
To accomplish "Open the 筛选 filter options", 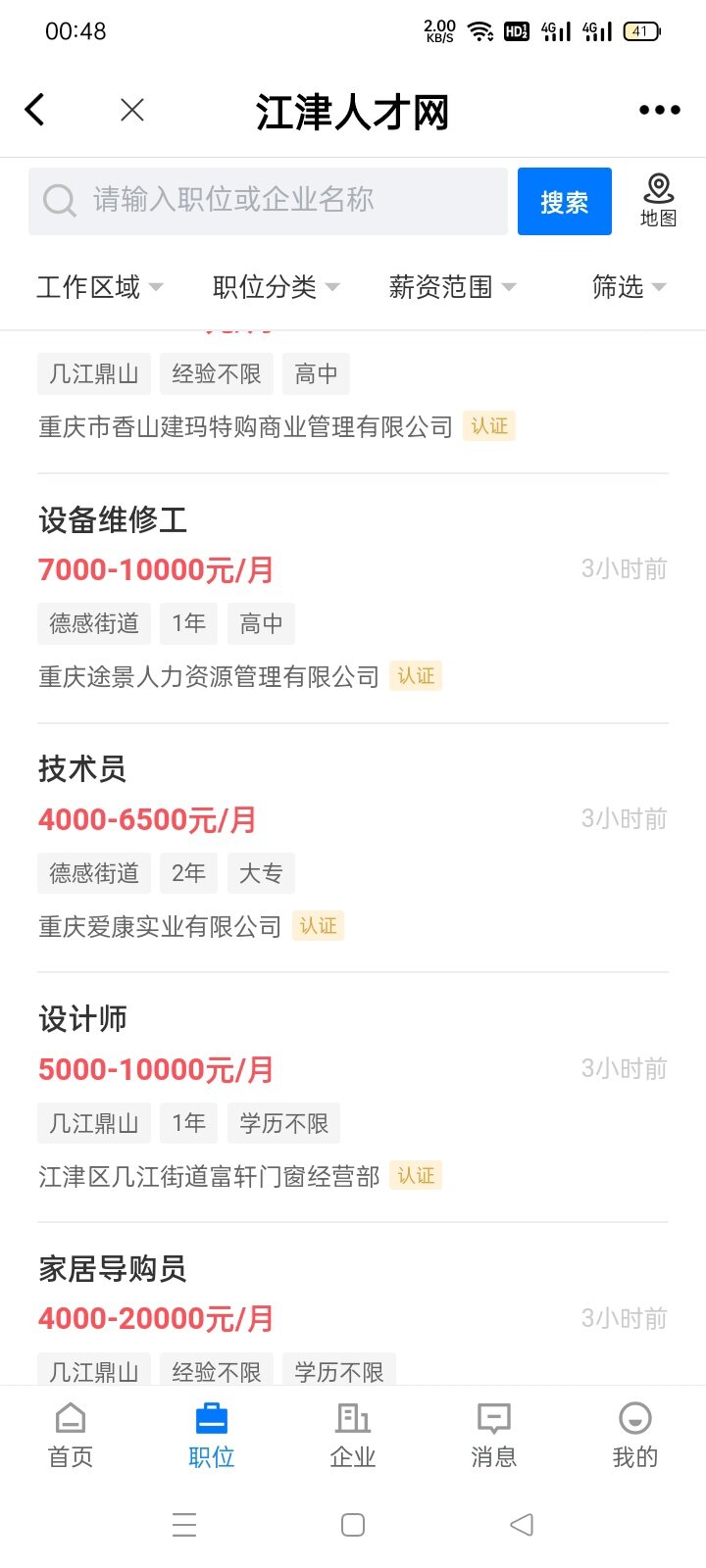I will click(x=629, y=287).
